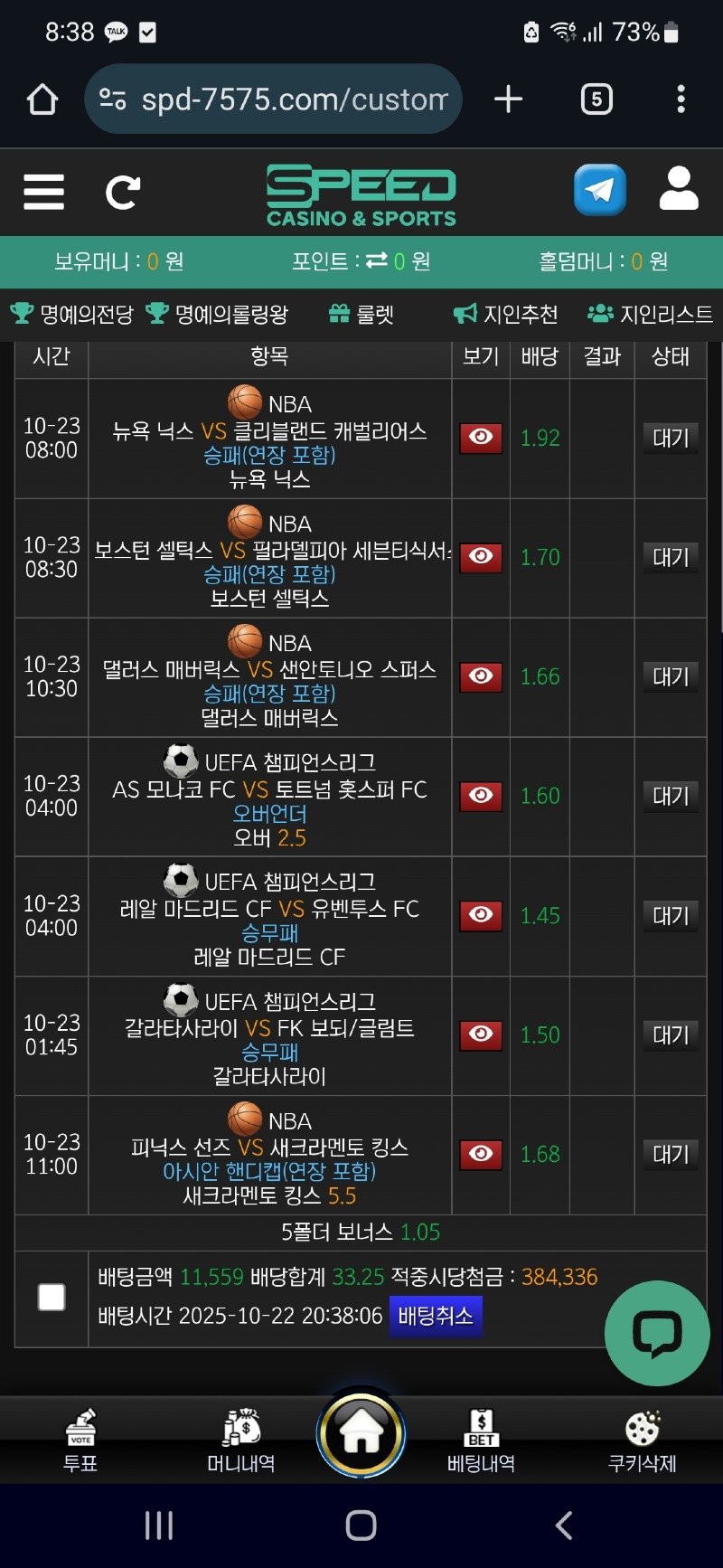This screenshot has width=723, height=1568.
Task: Open the live chat support bubble
Action: 657,1333
